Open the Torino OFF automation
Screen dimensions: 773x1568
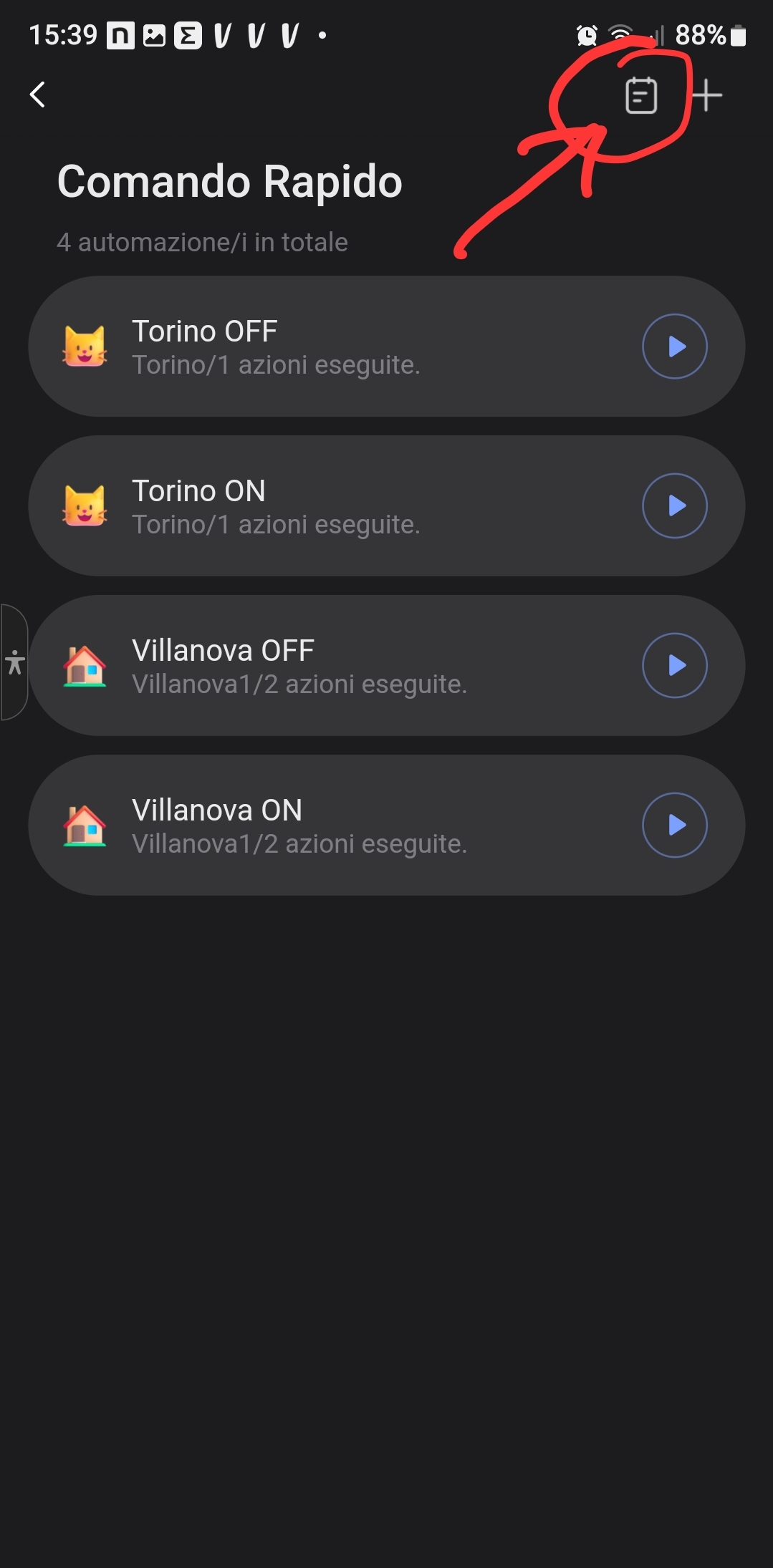click(322, 347)
